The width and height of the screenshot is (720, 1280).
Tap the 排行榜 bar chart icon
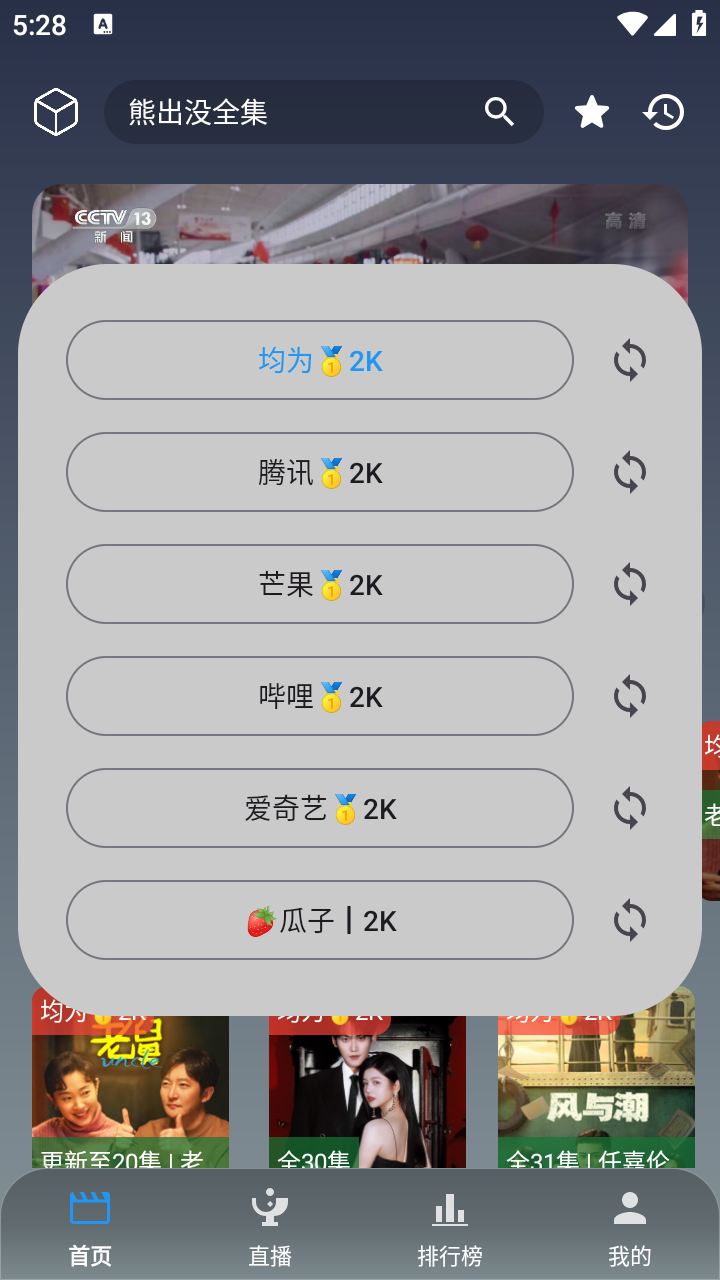click(450, 1207)
